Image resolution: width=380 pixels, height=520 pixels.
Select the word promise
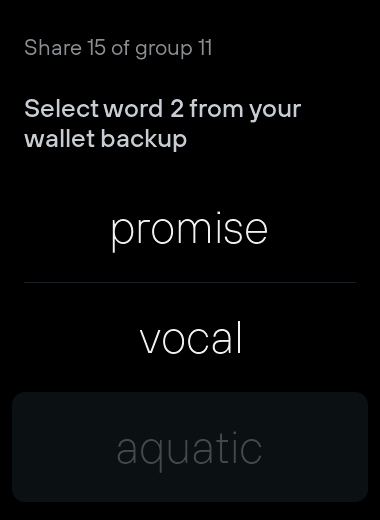click(x=190, y=228)
